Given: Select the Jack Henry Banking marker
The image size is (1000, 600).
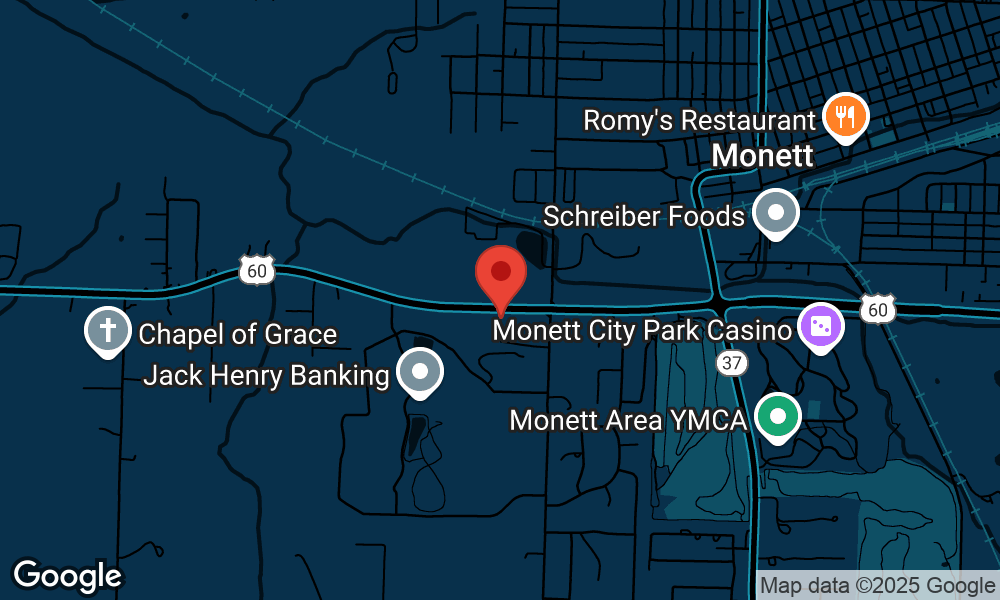Looking at the screenshot, I should click(420, 371).
